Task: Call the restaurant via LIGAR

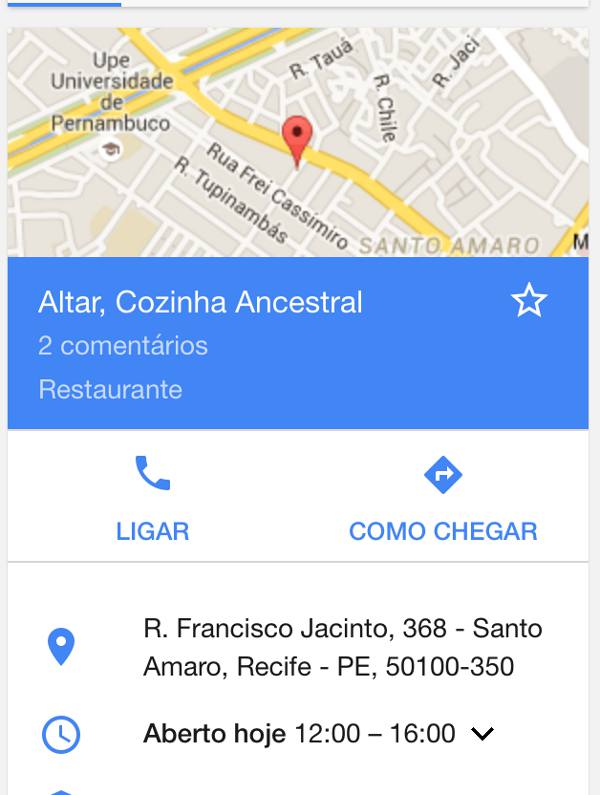Action: tap(152, 497)
